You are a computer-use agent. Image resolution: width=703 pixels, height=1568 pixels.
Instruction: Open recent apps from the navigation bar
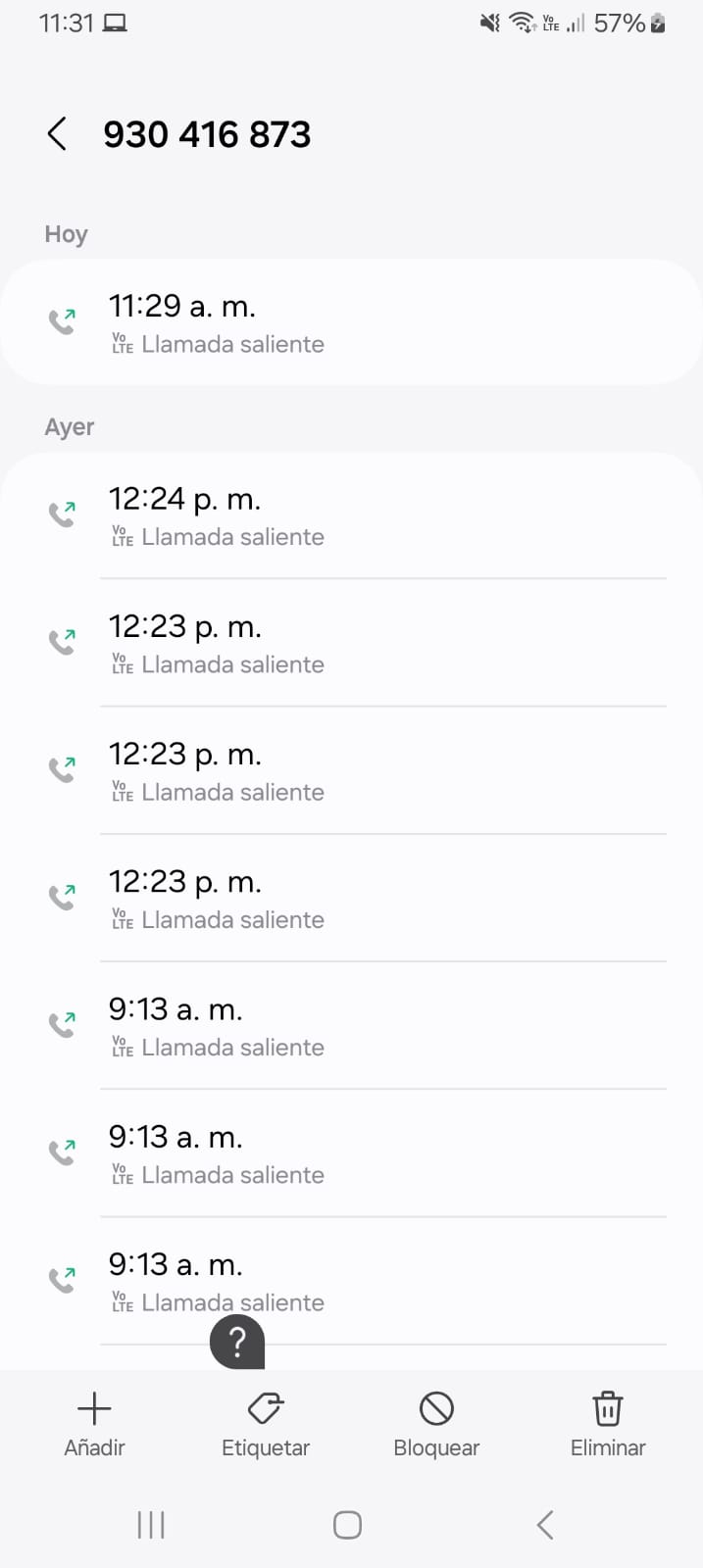151,1525
